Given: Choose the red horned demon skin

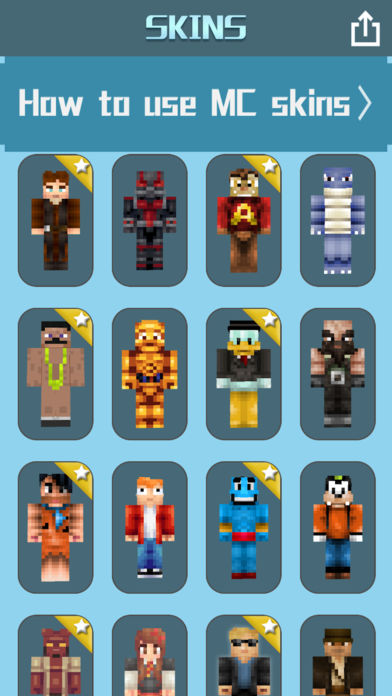Looking at the screenshot, I should pos(55,656).
